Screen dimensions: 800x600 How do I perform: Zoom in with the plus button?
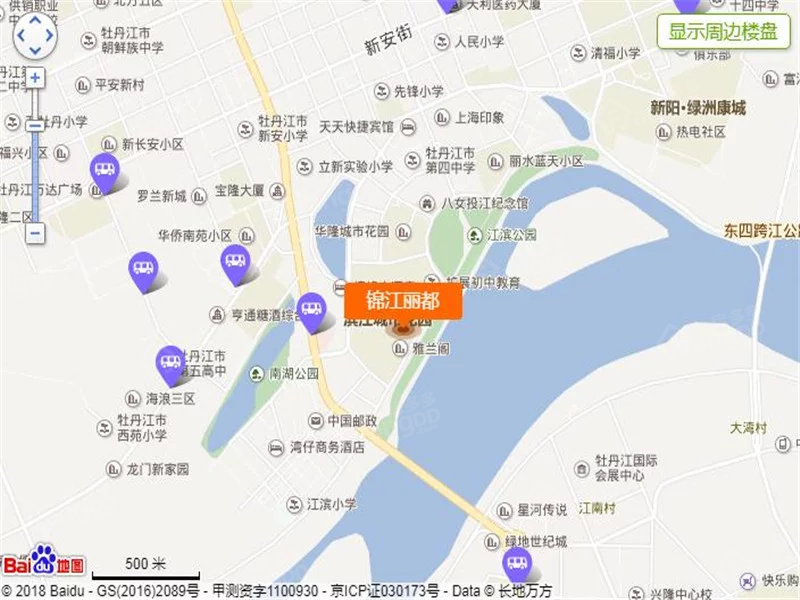pos(35,77)
